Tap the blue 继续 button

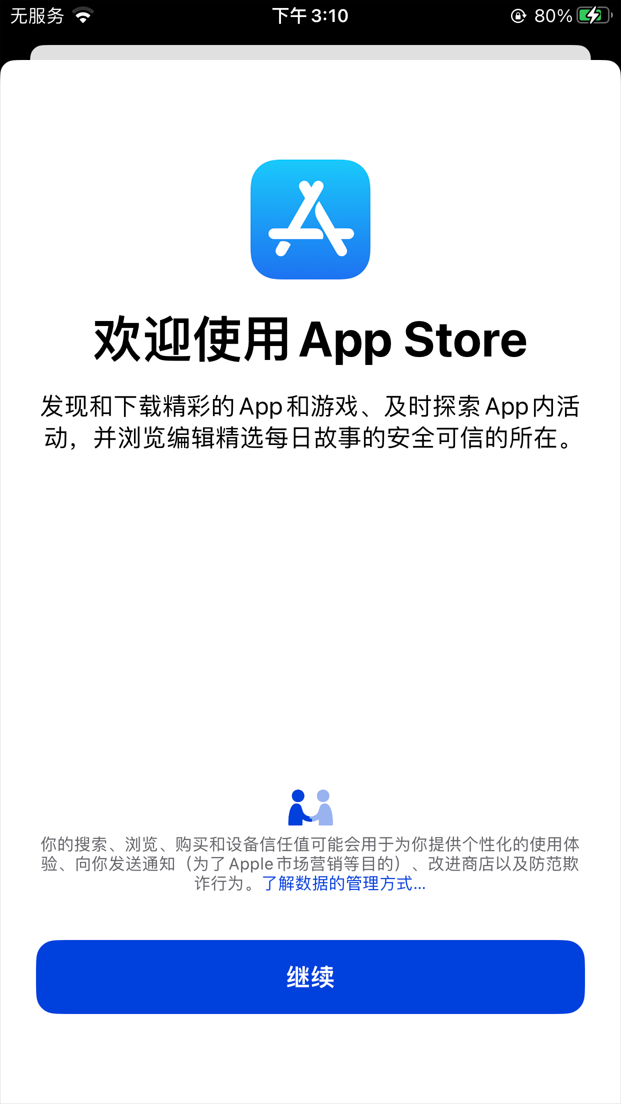pyautogui.click(x=310, y=977)
